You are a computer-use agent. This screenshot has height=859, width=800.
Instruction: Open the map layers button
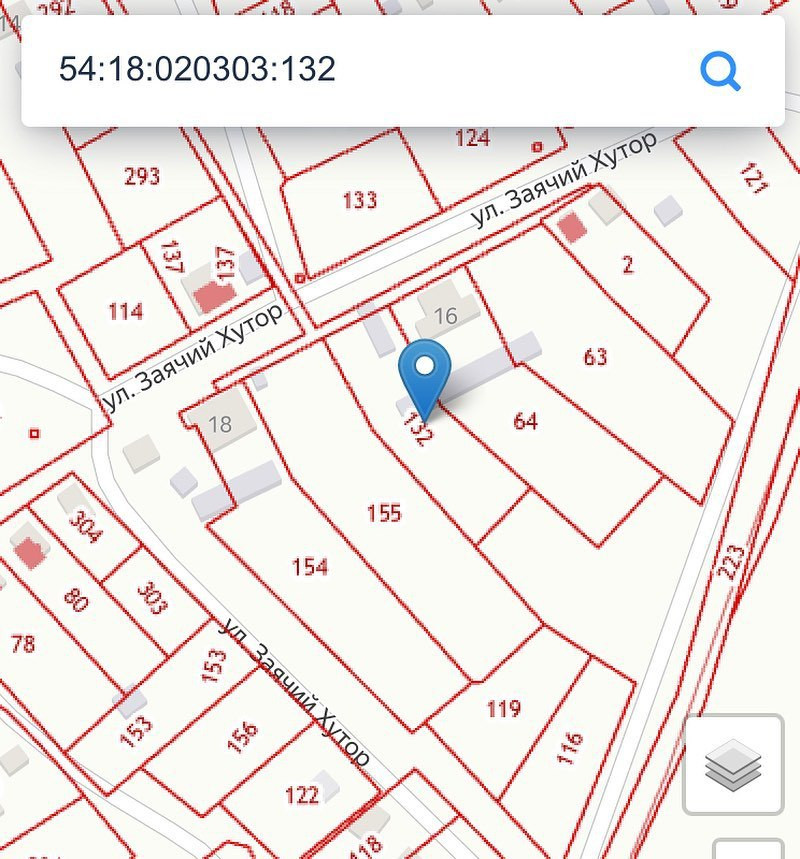(733, 765)
